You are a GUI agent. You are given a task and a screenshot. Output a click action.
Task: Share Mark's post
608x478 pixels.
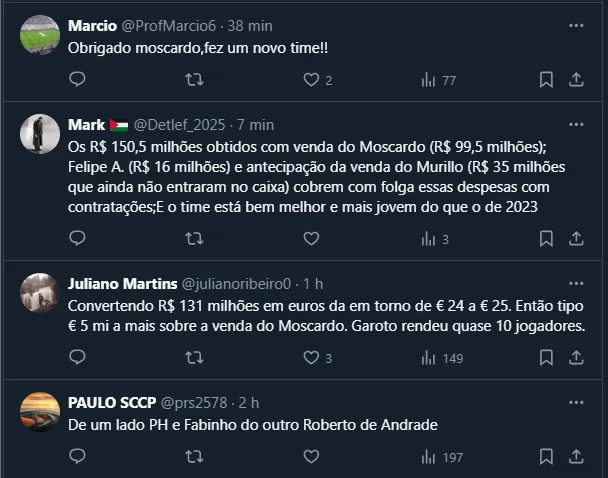(576, 239)
